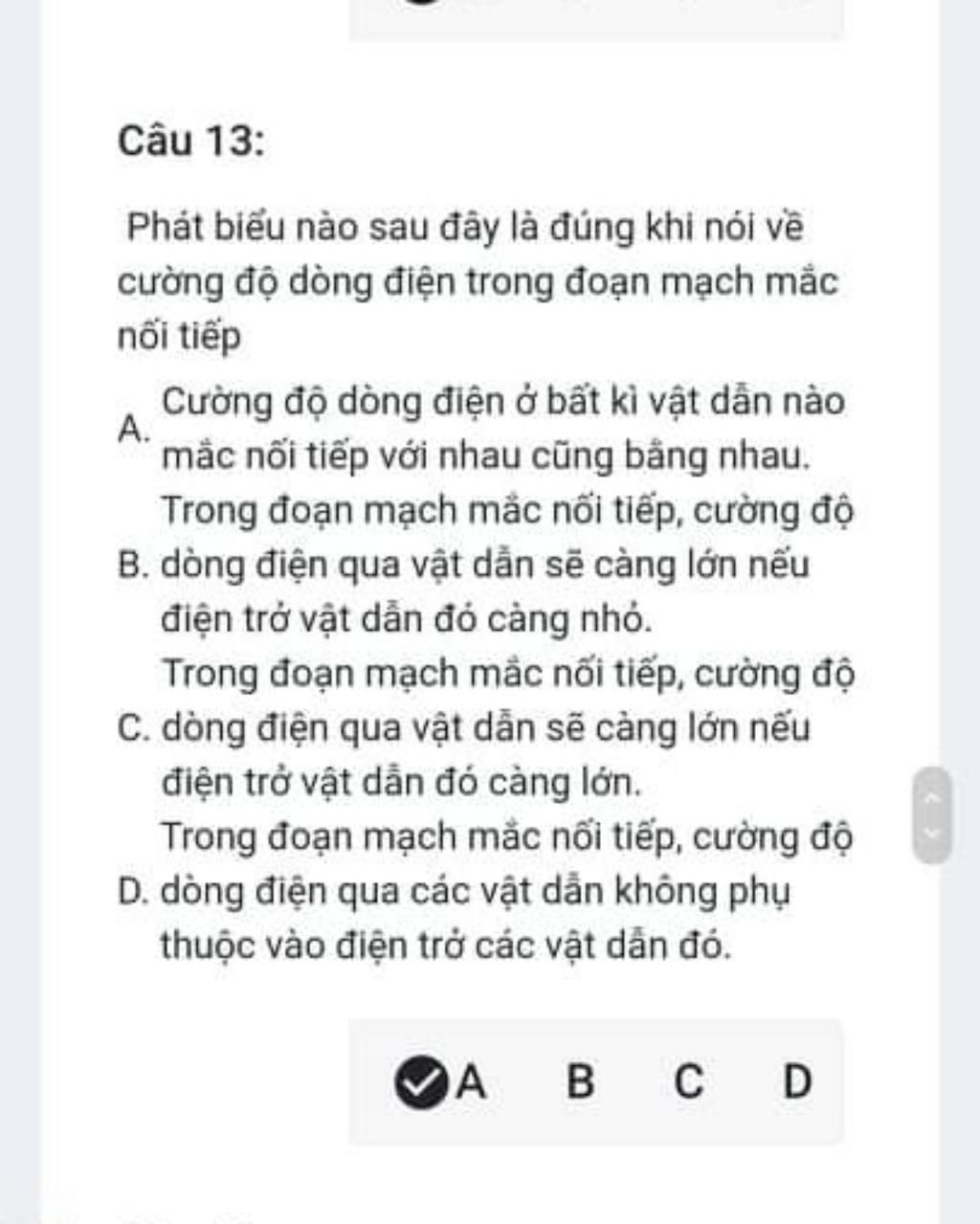The height and width of the screenshot is (1224, 980).
Task: Mark answer D as selected
Action: coord(797,1082)
